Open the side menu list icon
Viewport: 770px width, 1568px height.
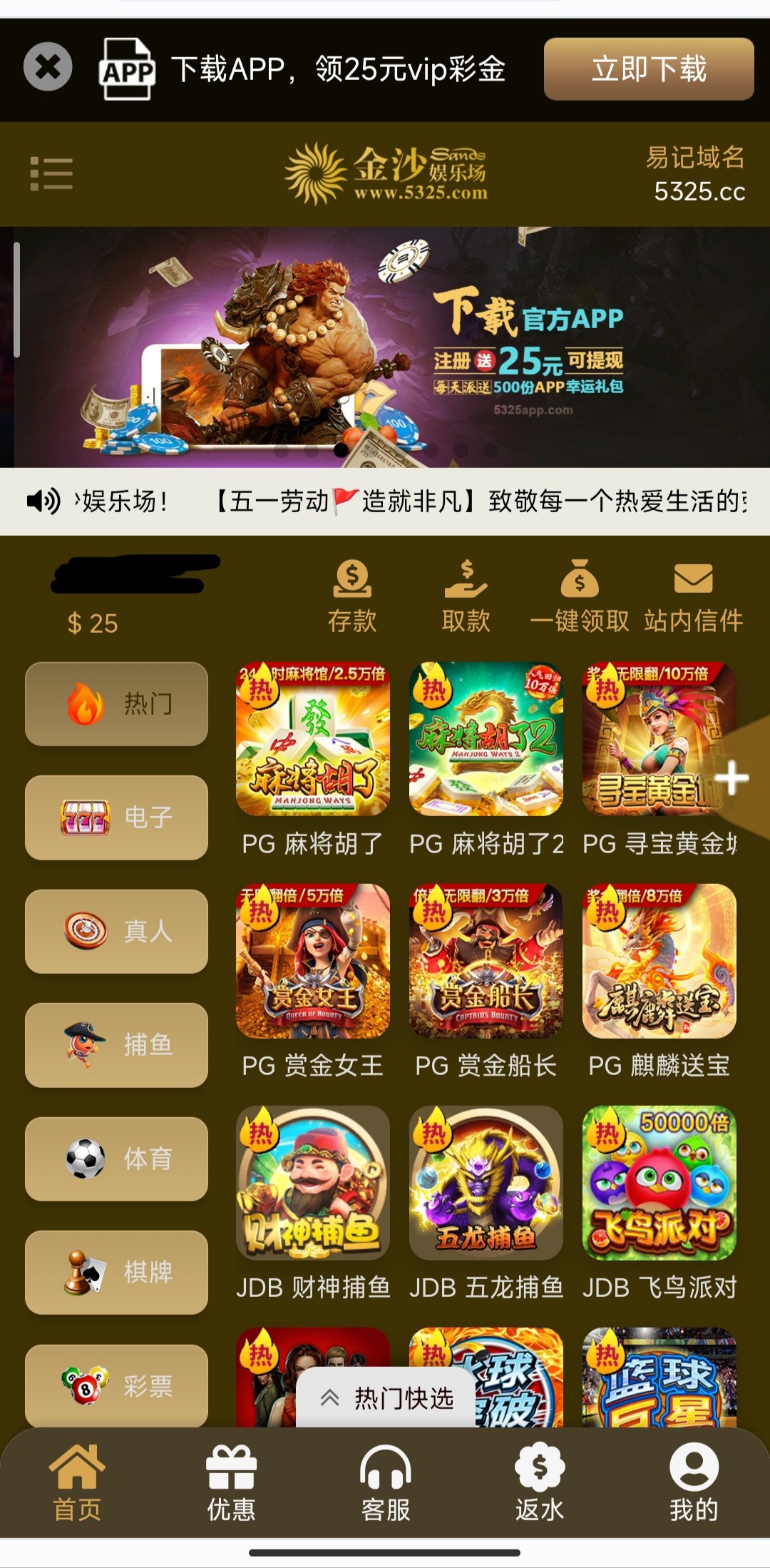click(51, 173)
